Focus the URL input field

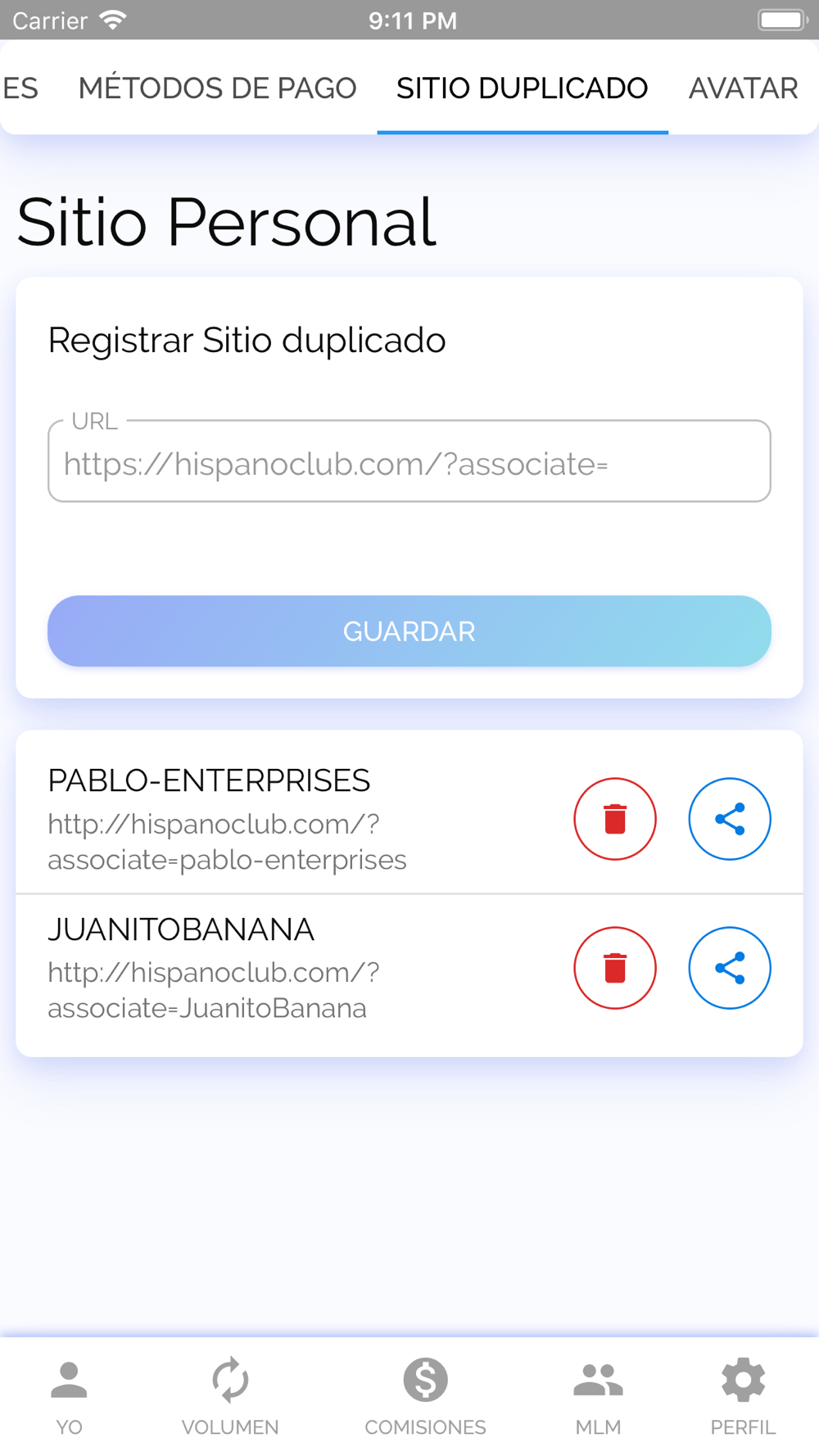(x=409, y=461)
